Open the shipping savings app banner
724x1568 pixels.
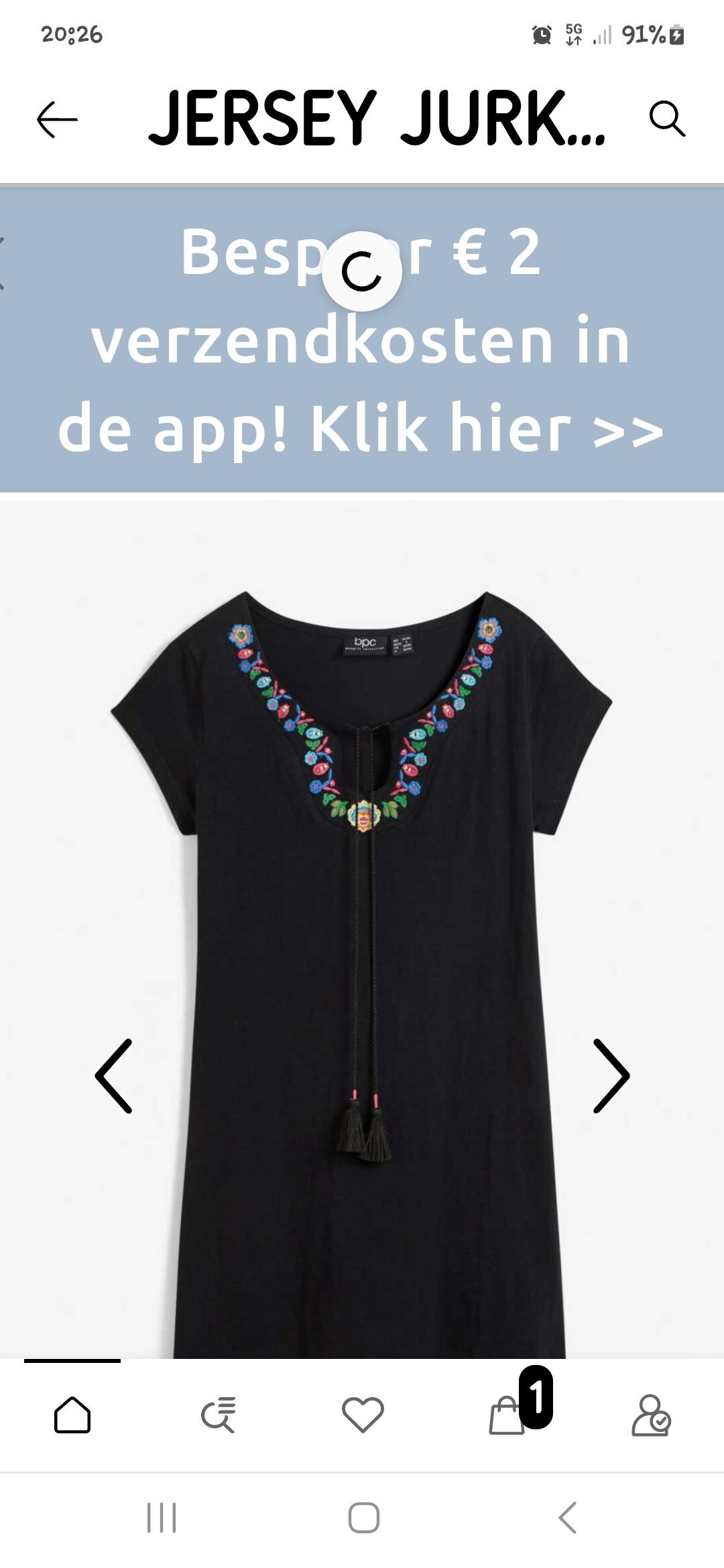click(362, 340)
